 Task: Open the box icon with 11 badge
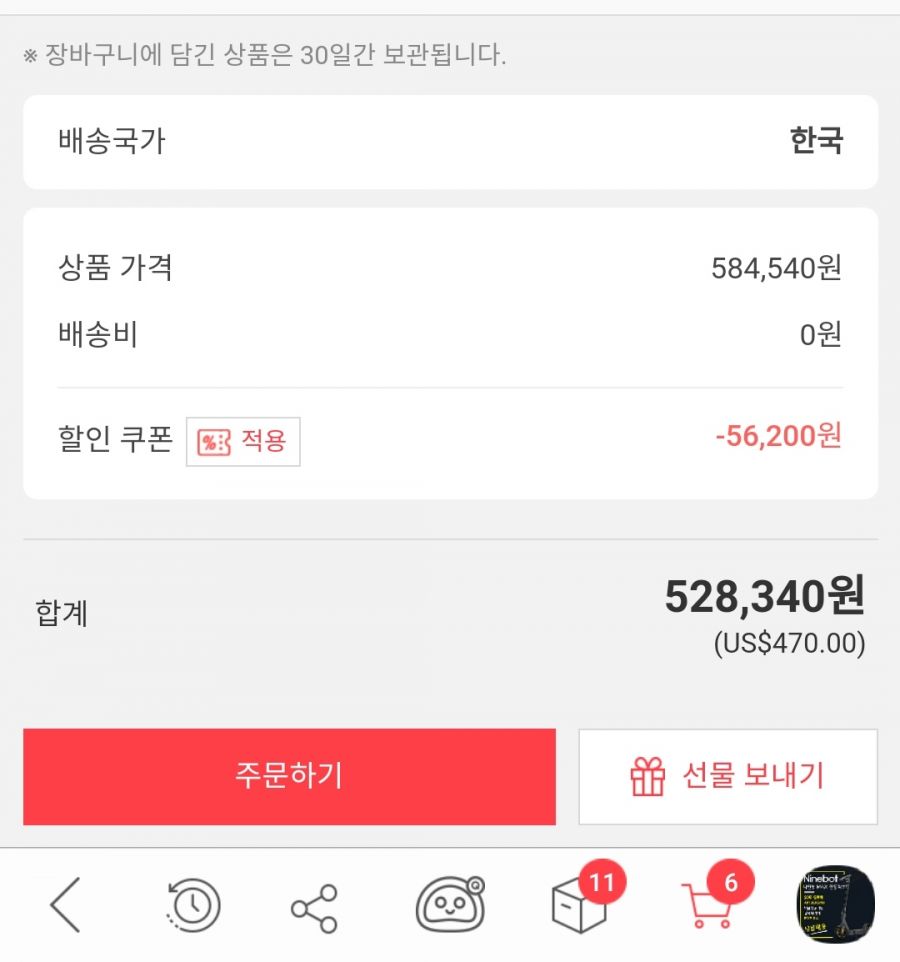(580, 906)
